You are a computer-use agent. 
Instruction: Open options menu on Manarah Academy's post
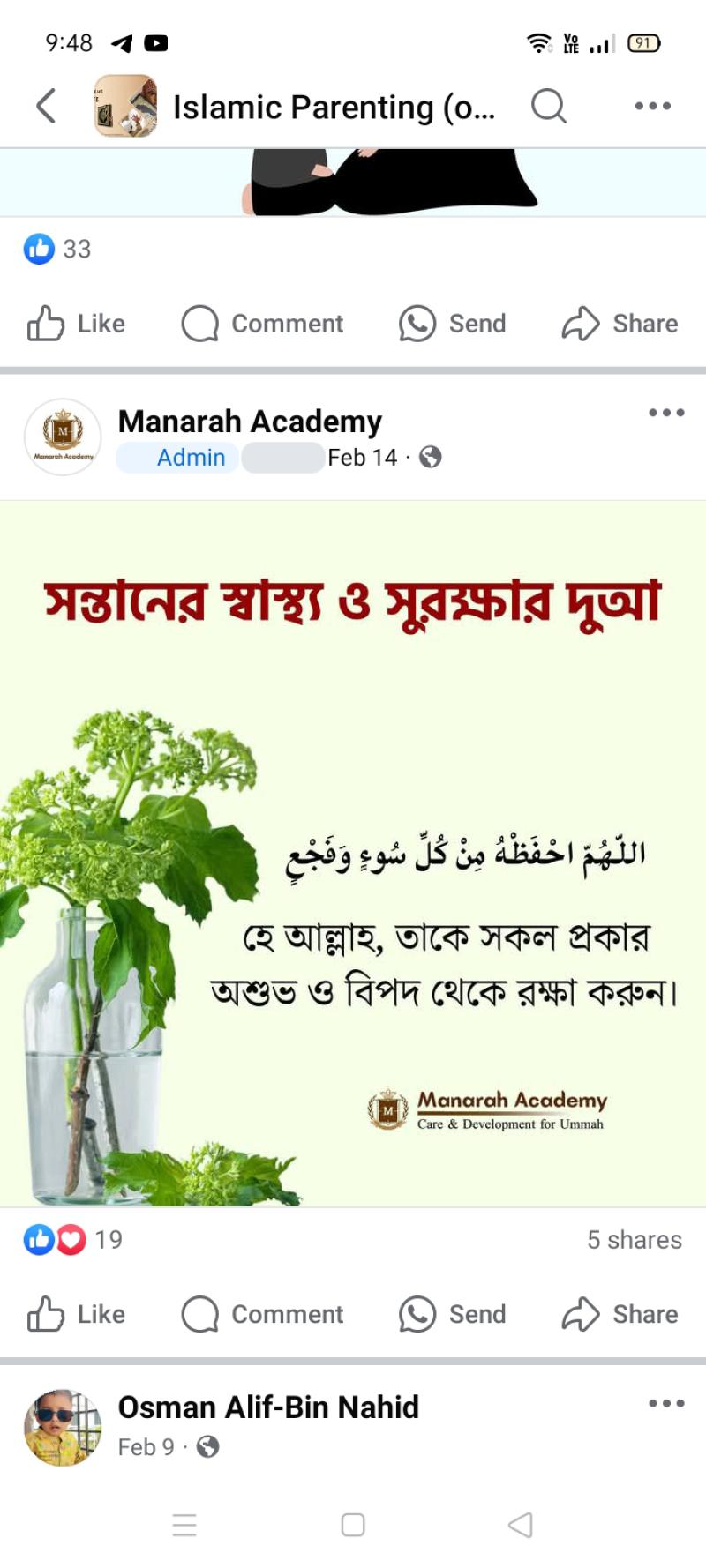666,413
